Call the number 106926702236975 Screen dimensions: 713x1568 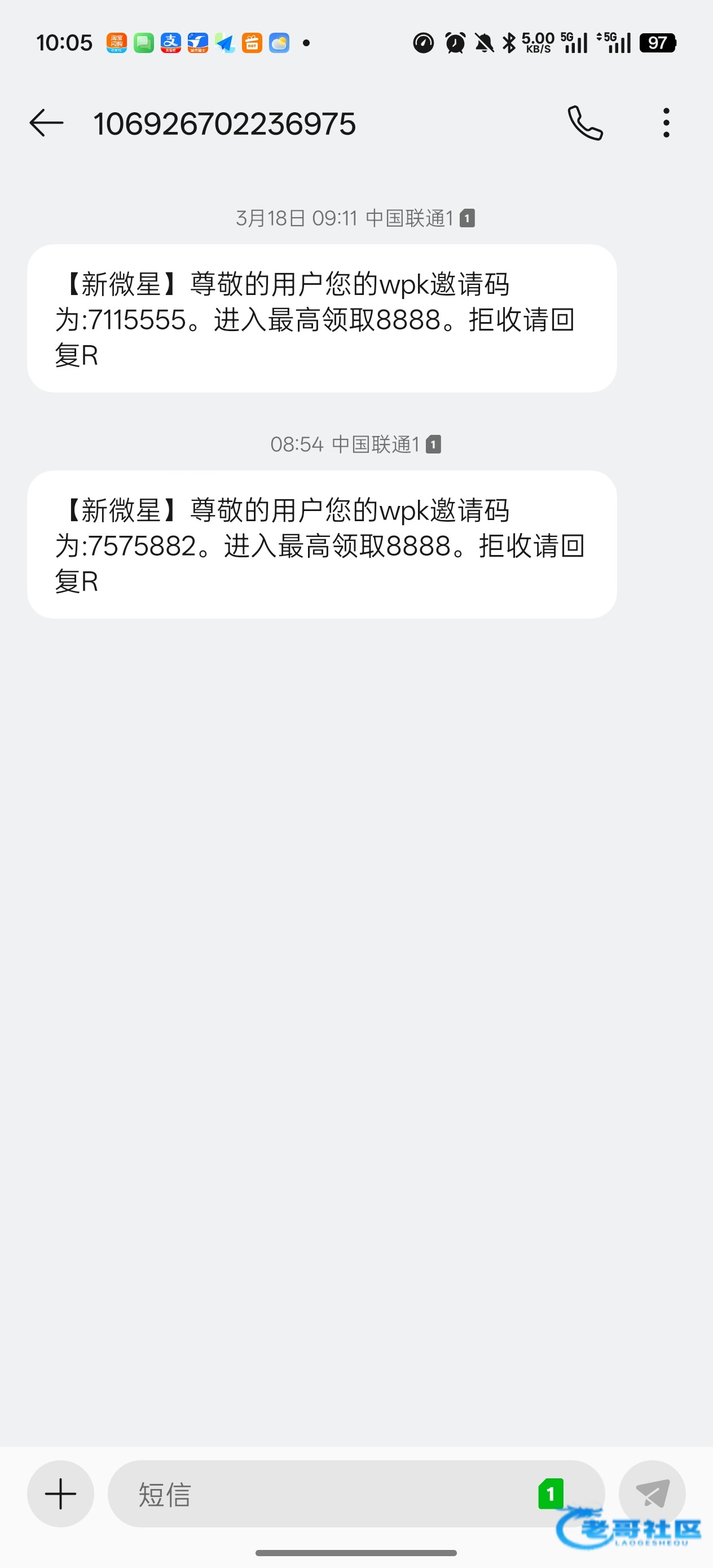[585, 123]
